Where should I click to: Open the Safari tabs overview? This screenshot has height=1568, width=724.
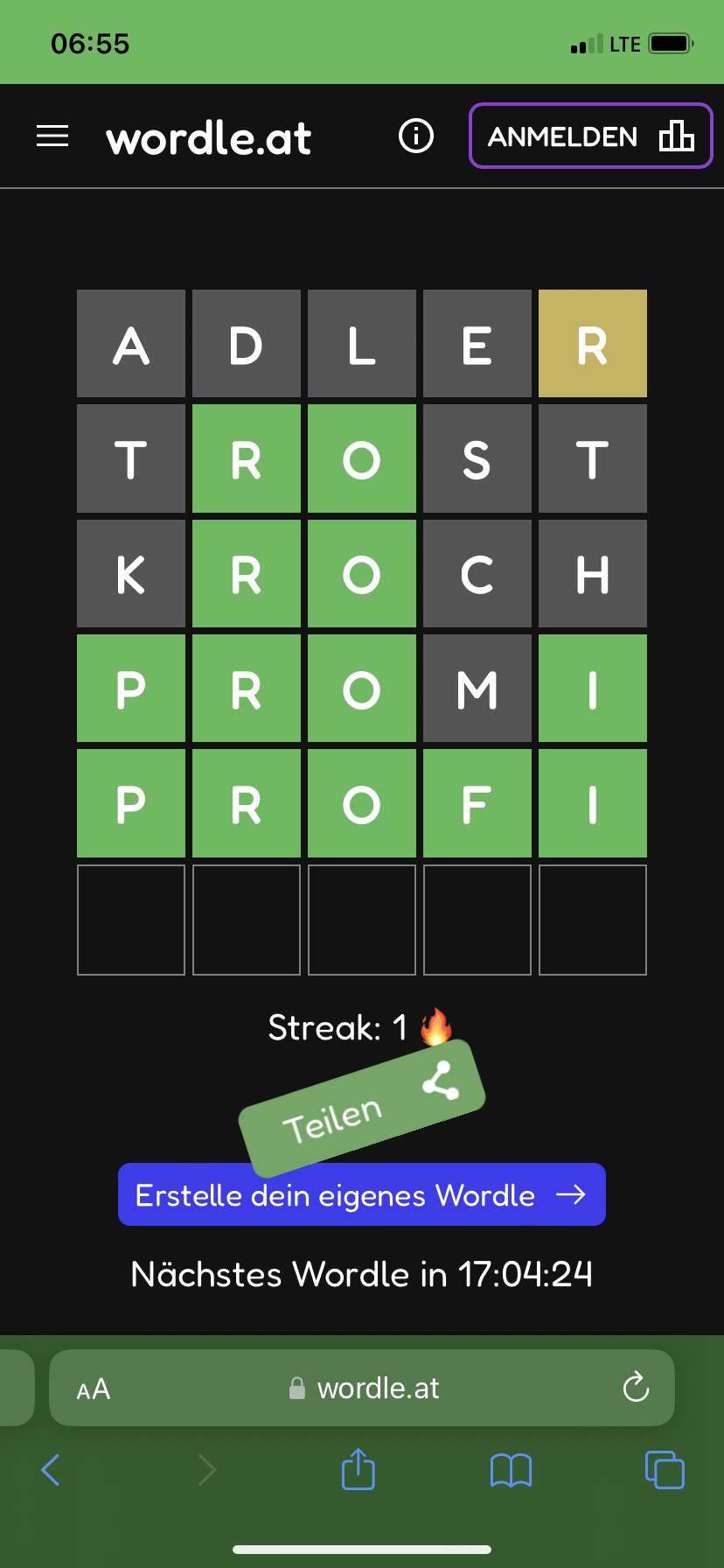point(665,1469)
